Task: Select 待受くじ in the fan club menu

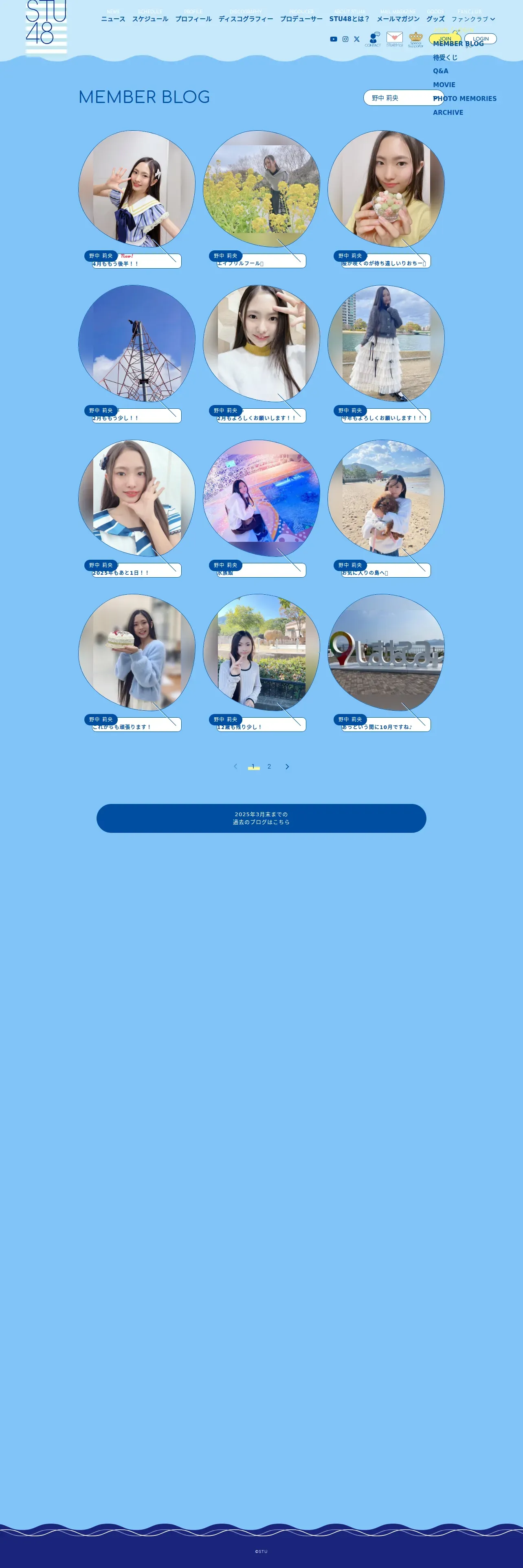Action: point(445,57)
